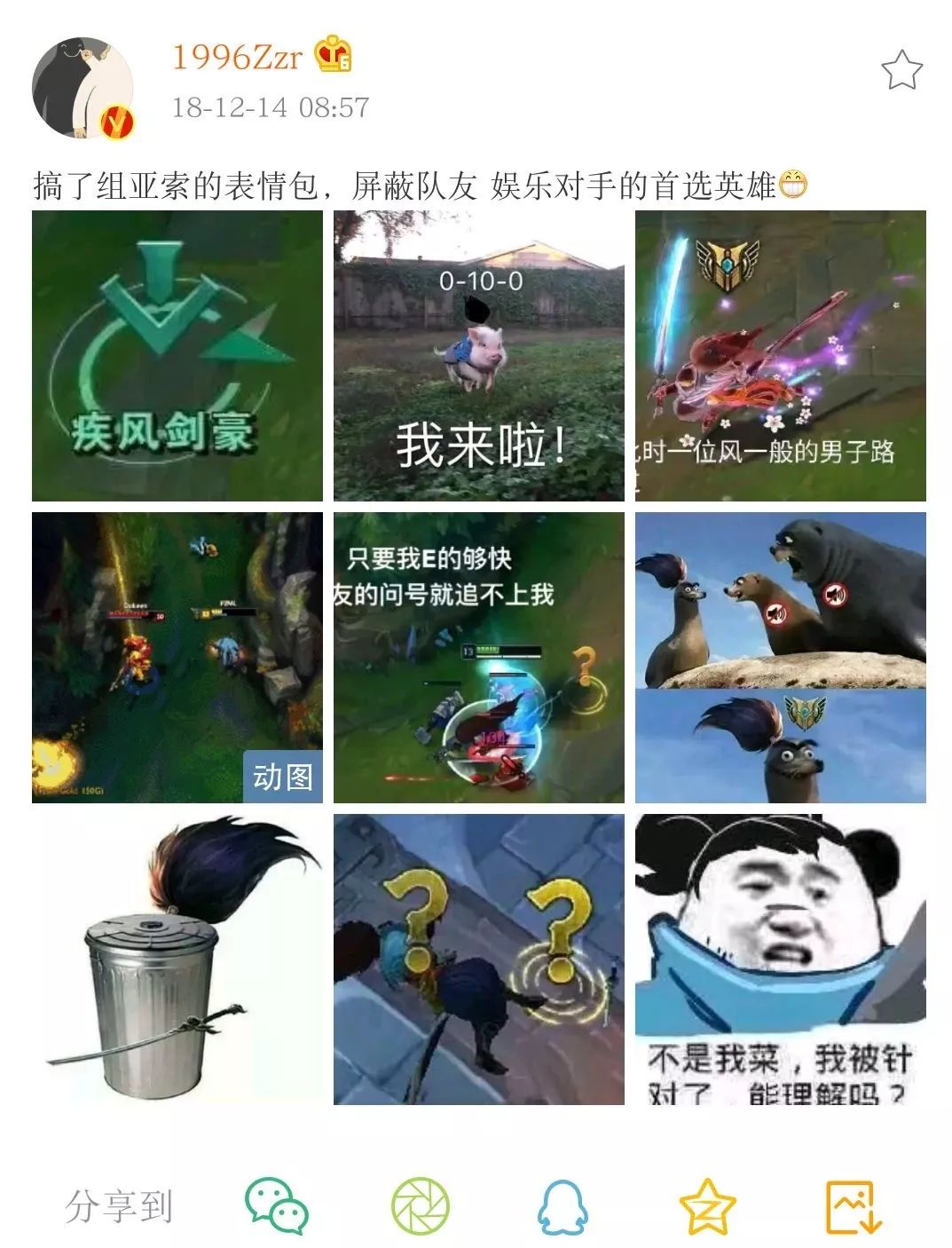Favorite this post with the star icon
The height and width of the screenshot is (1248, 952).
click(x=901, y=71)
